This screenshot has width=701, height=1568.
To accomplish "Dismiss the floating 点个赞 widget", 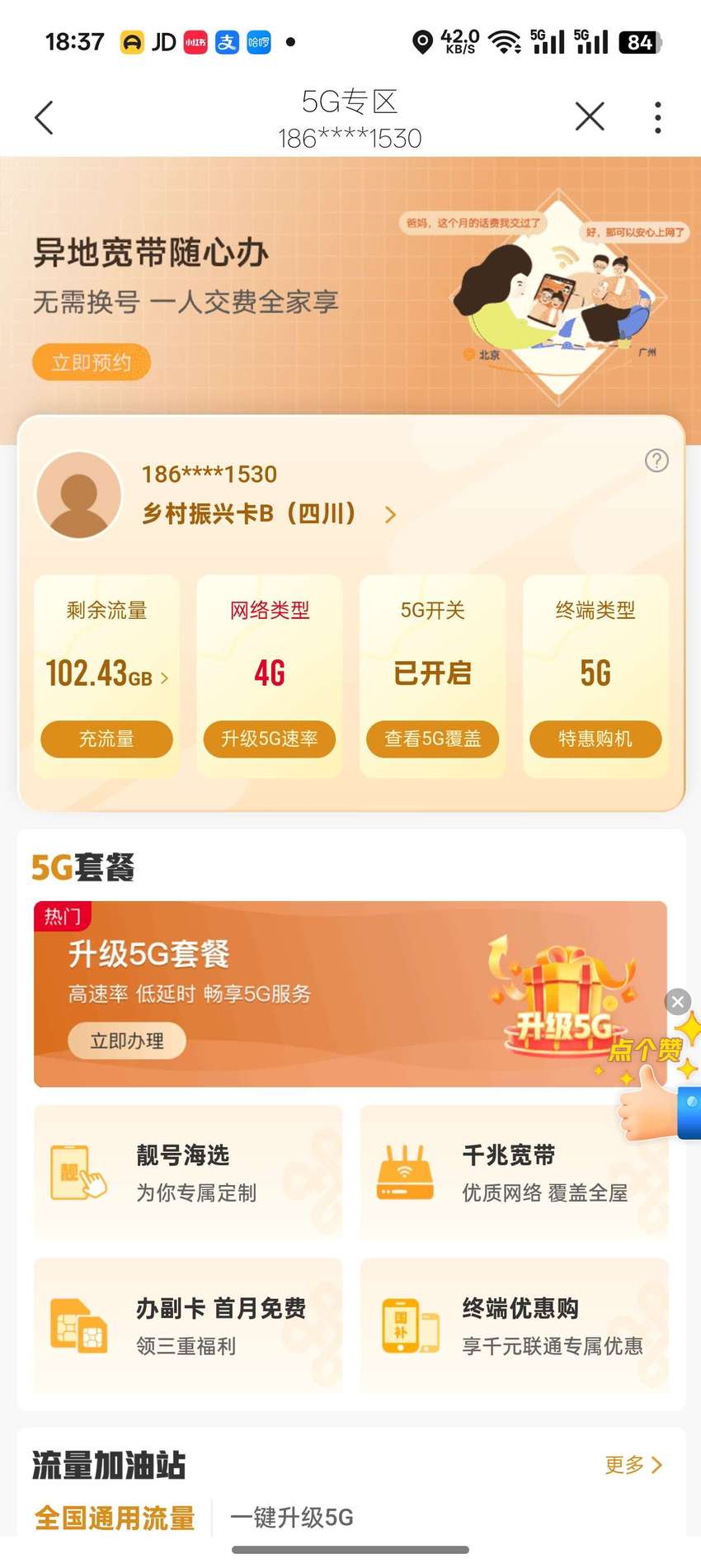I will (x=677, y=1001).
